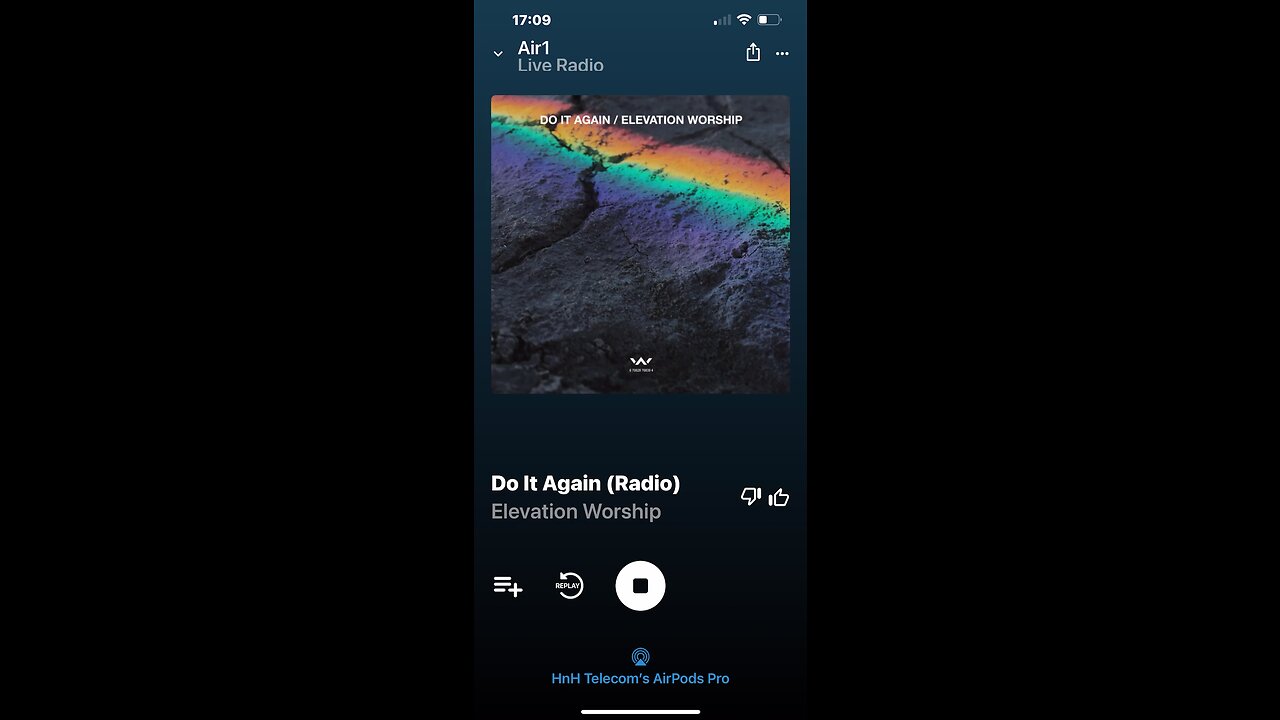Share the Air1 live radio station
Image resolution: width=1280 pixels, height=720 pixels.
coord(753,53)
